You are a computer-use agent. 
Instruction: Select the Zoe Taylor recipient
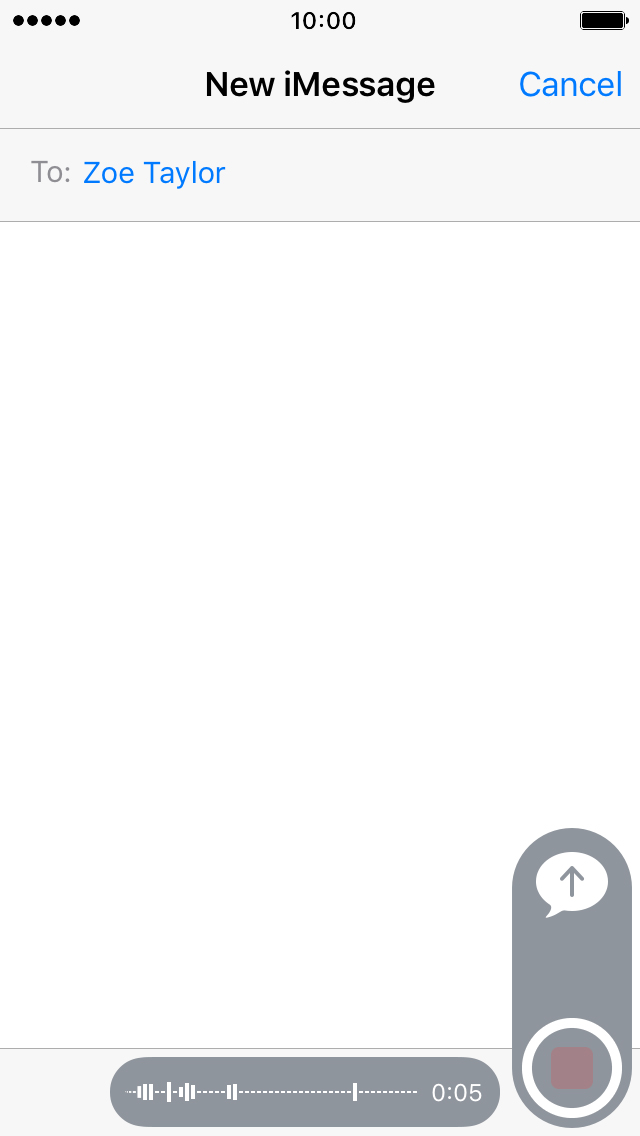pos(154,173)
